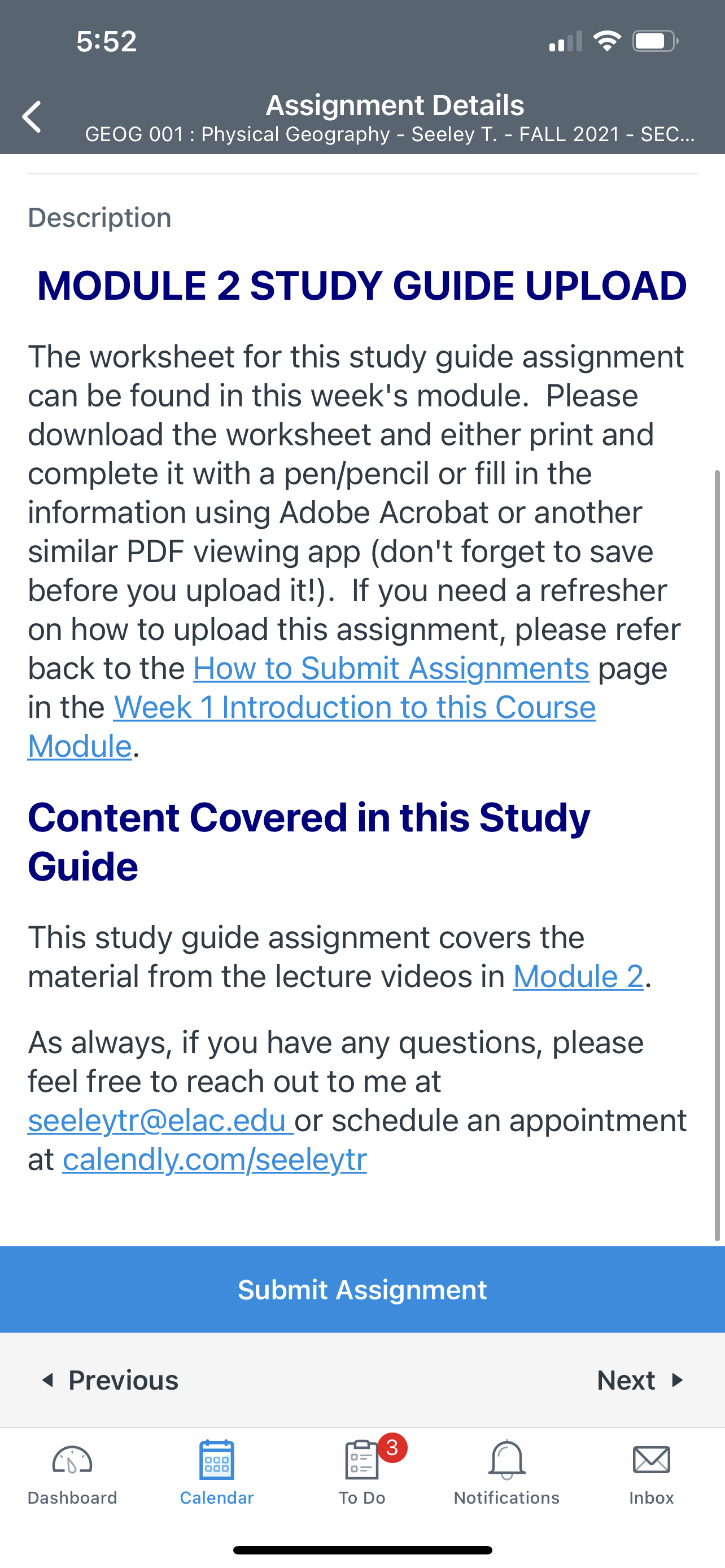Open the Module 2 link
This screenshot has height=1568, width=725.
pos(578,976)
